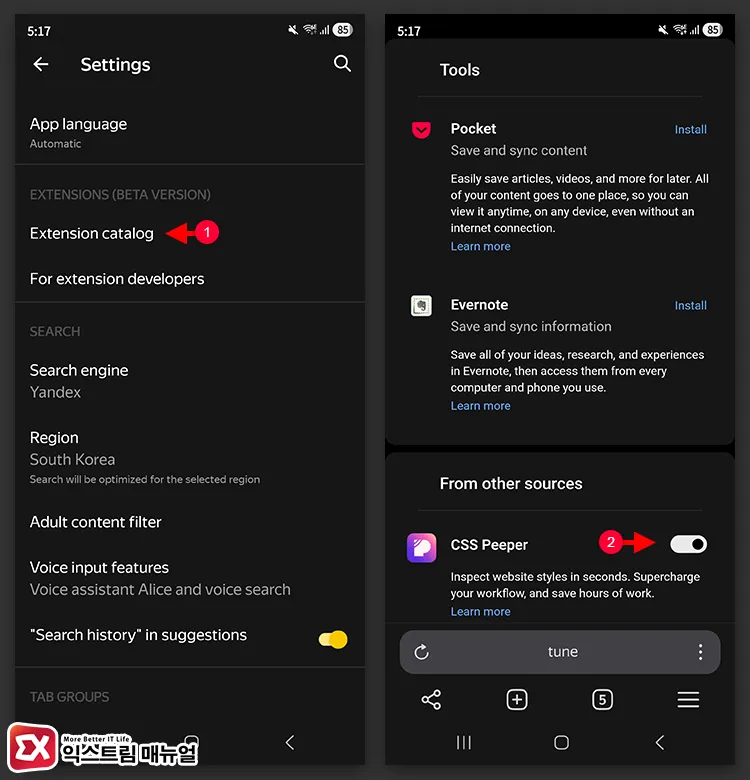
Task: Add a new browser tab
Action: (x=517, y=700)
